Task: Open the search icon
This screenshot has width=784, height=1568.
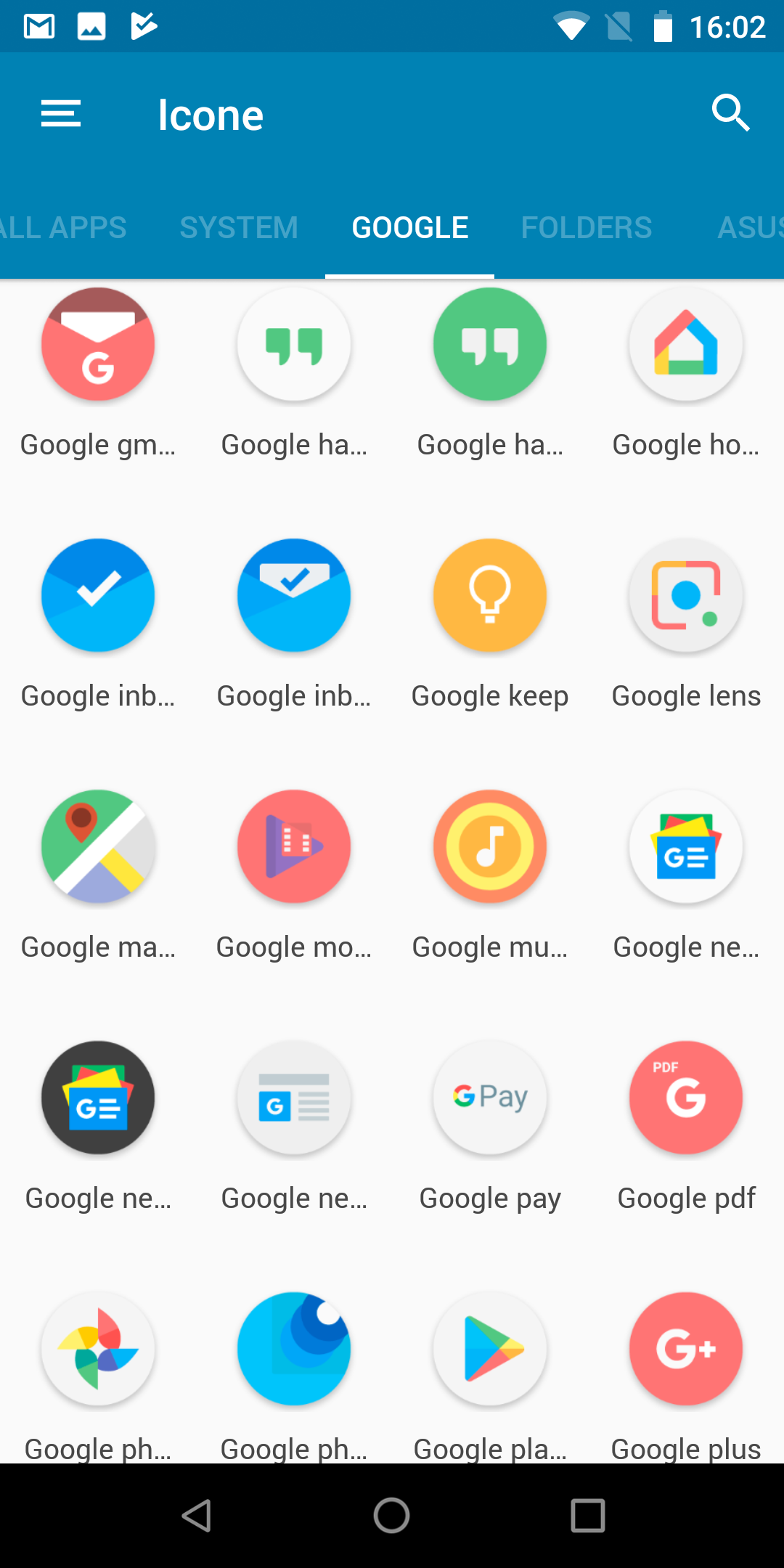Action: [730, 113]
